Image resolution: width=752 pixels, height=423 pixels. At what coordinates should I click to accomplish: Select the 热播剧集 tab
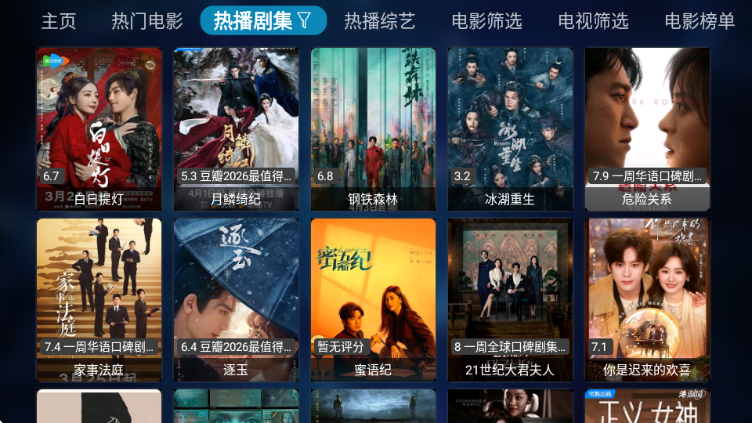[x=263, y=20]
